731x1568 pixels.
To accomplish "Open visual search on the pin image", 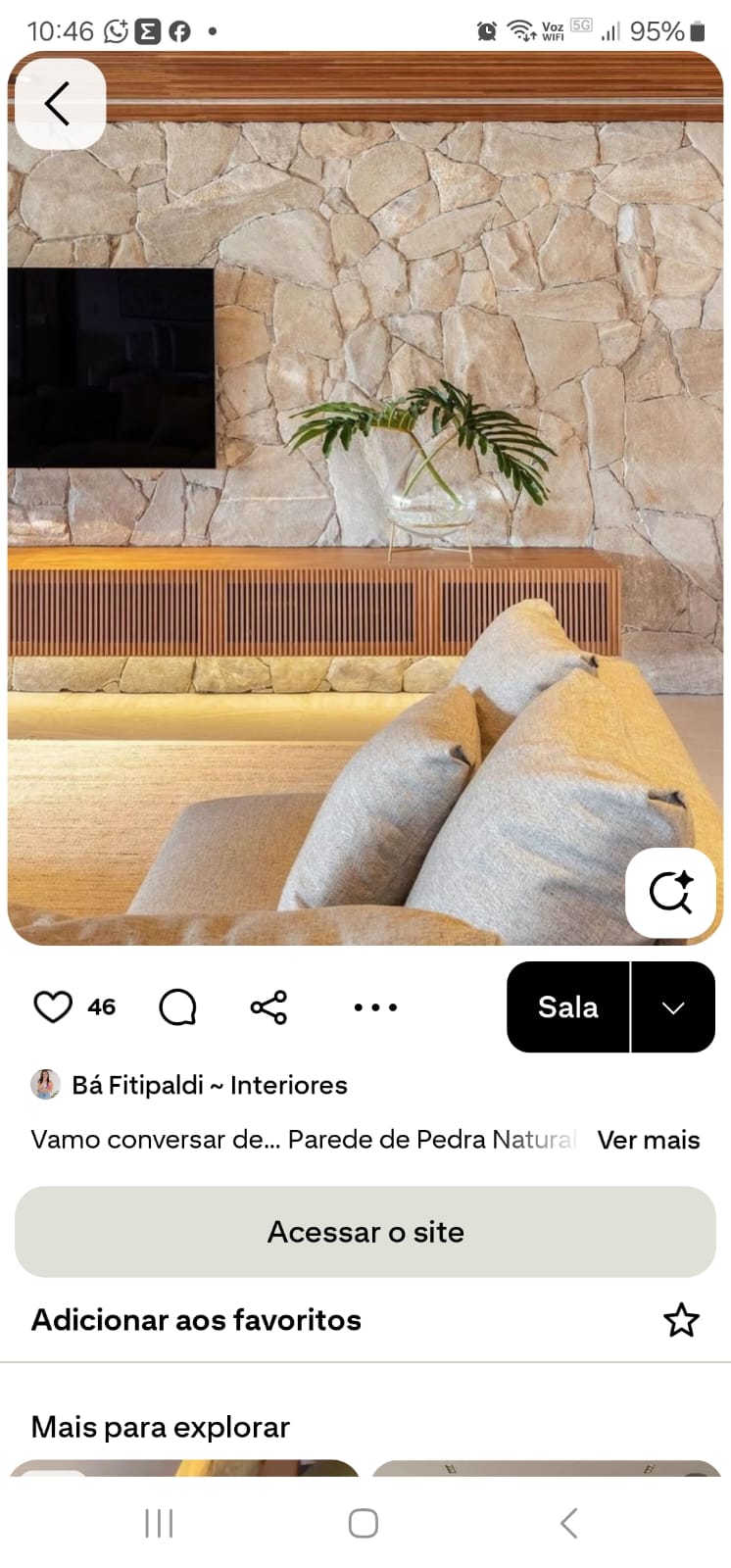I will (671, 892).
